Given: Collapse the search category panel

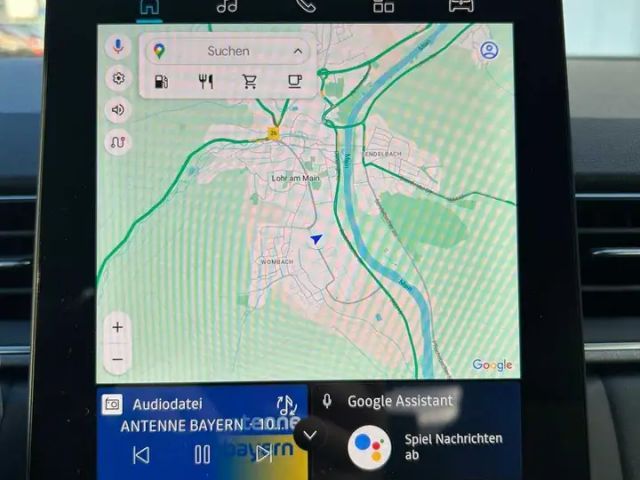Looking at the screenshot, I should (298, 51).
